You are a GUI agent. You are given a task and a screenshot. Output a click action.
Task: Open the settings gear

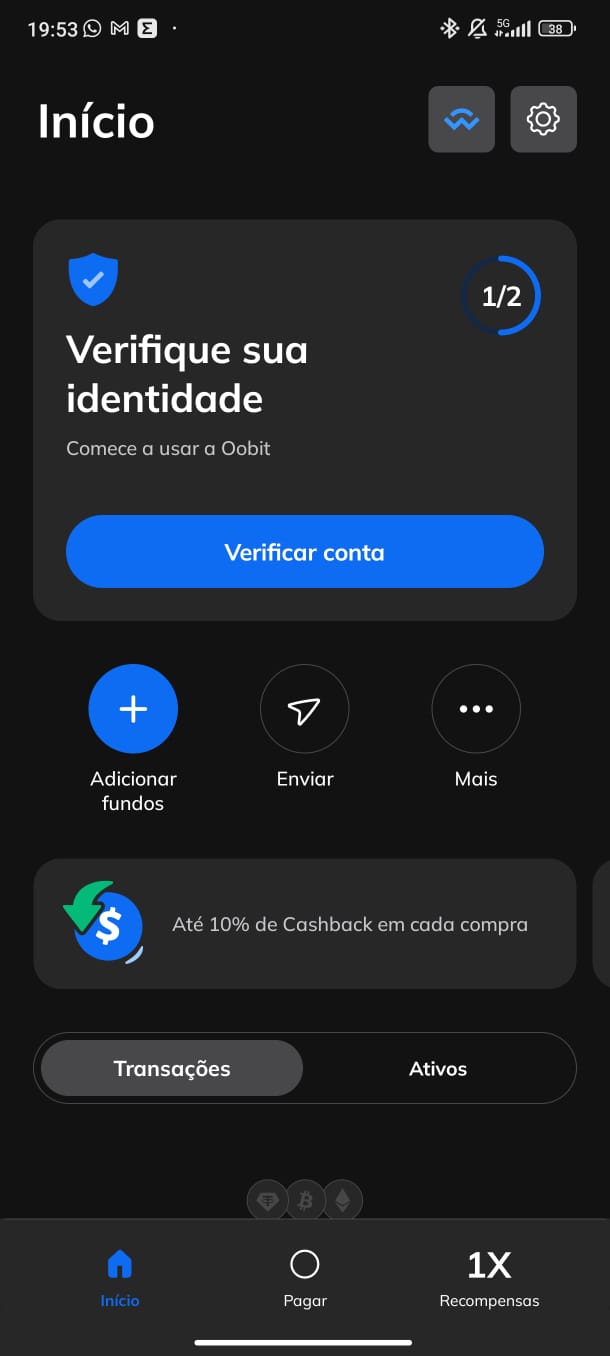coord(543,120)
